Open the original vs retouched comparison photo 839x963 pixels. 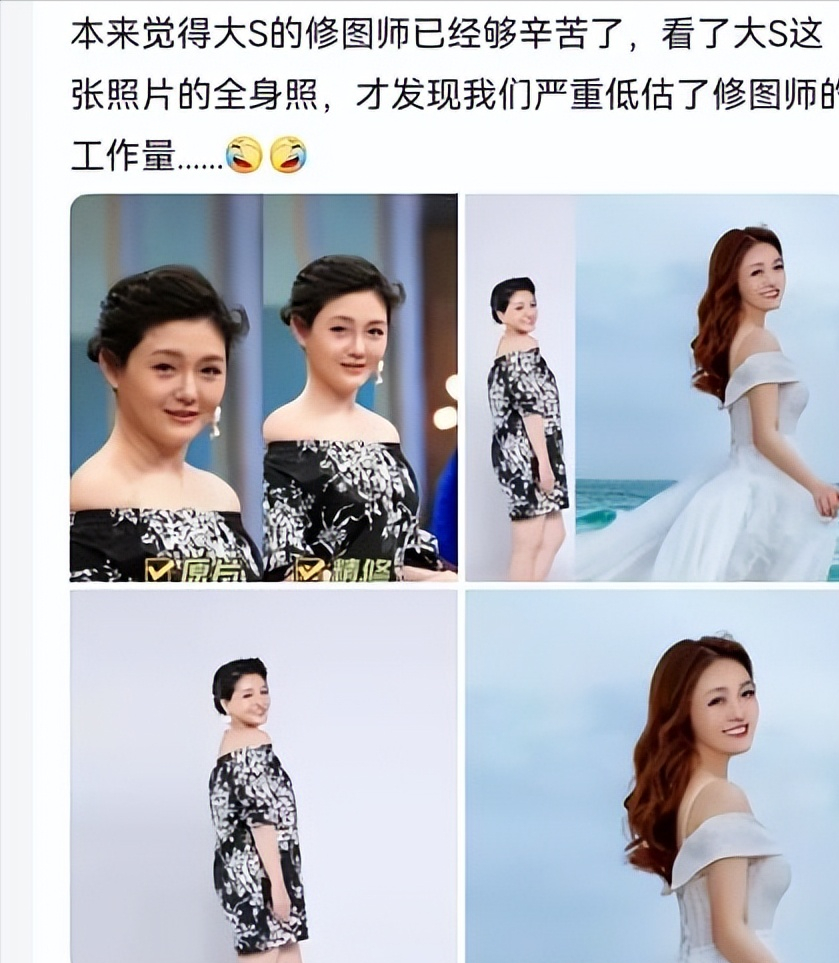pyautogui.click(x=263, y=387)
